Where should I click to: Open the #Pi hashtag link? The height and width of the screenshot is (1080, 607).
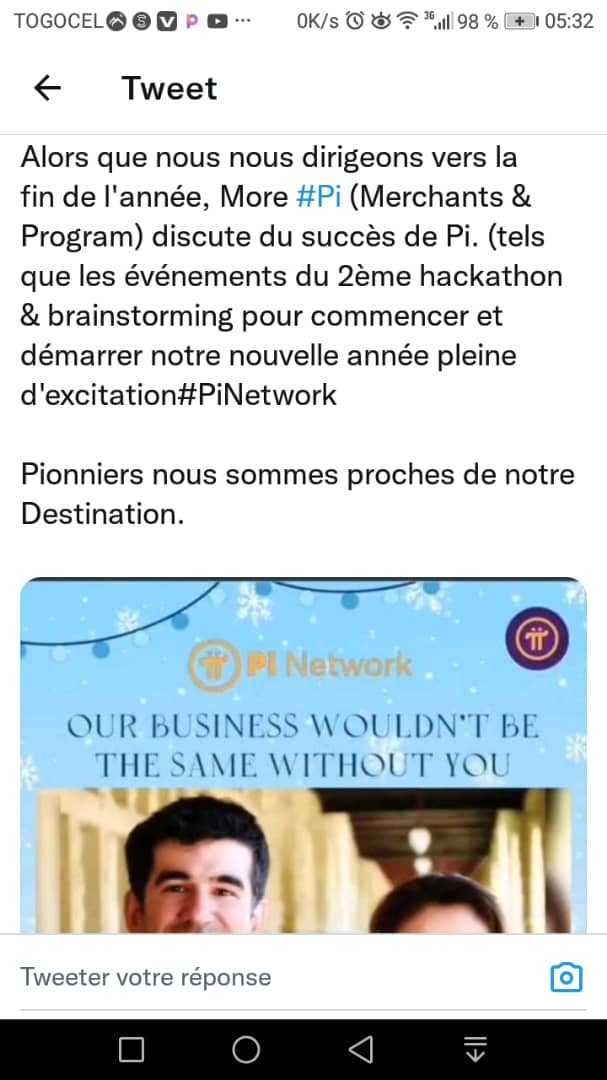pyautogui.click(x=320, y=197)
